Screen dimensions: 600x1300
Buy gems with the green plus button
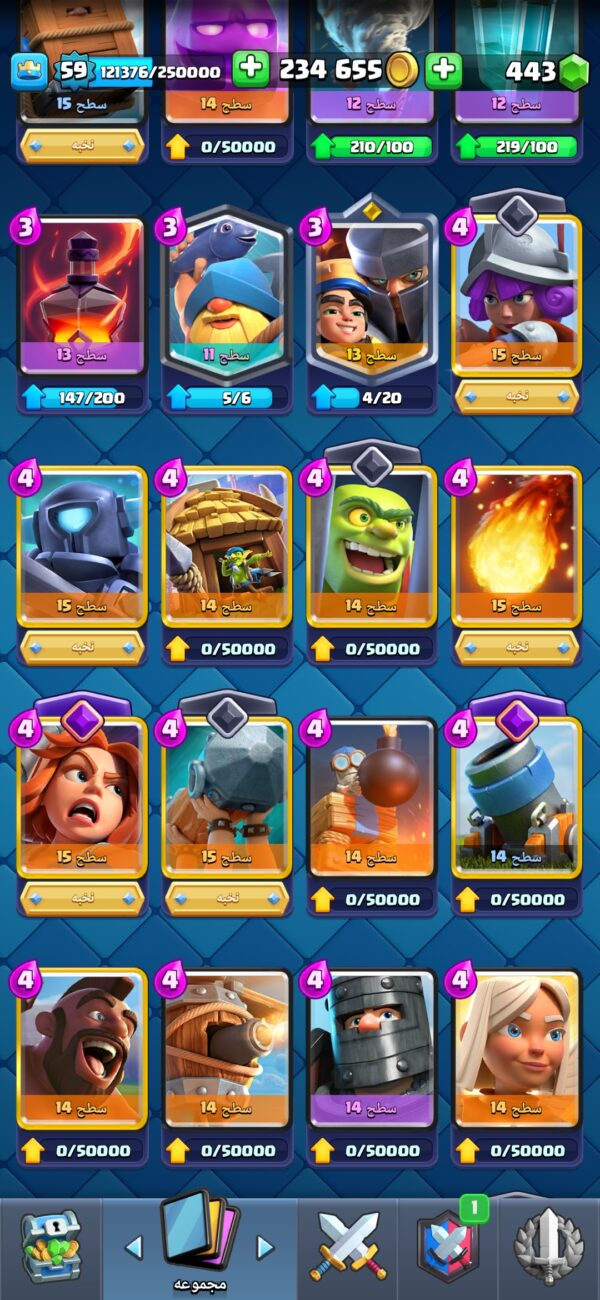pos(444,70)
